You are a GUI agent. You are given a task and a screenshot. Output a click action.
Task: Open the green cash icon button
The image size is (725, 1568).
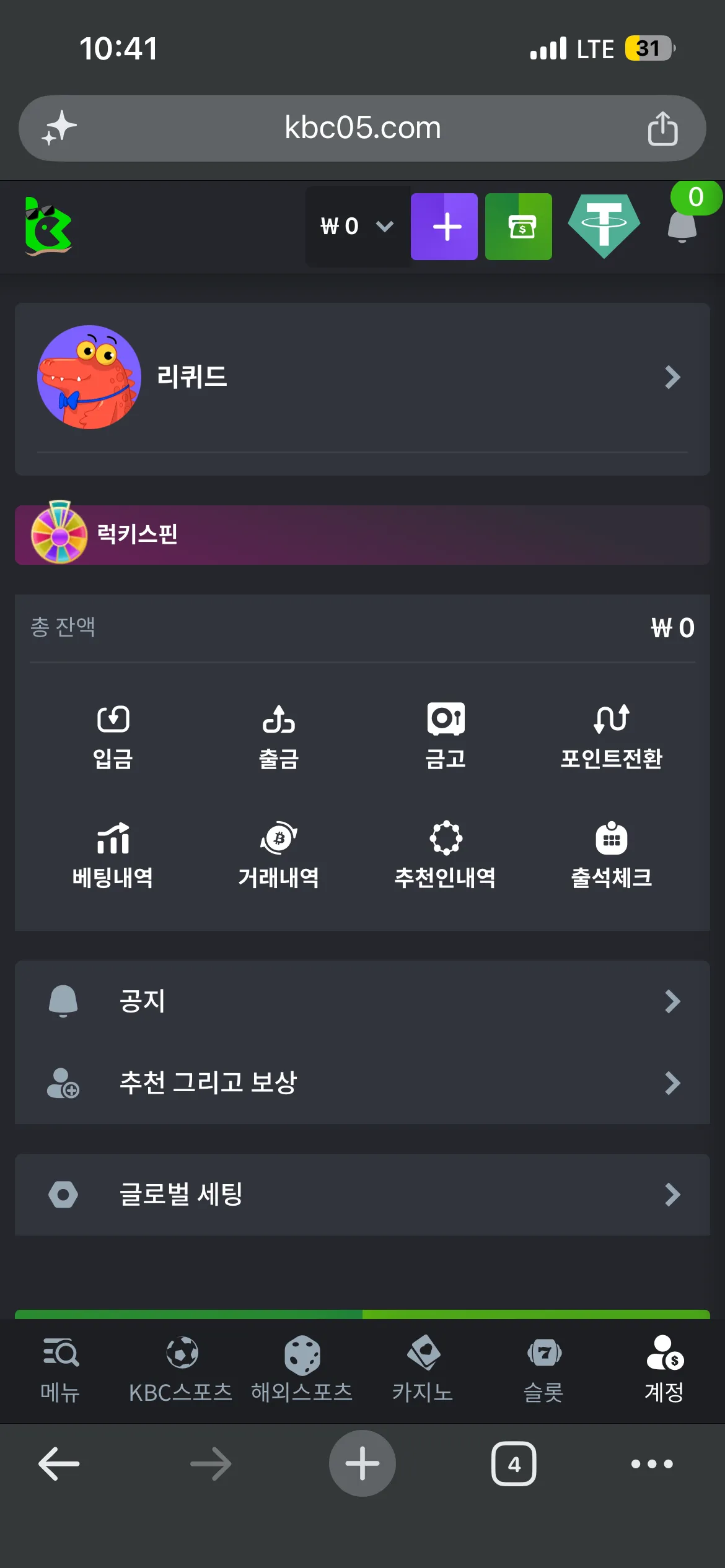pyautogui.click(x=519, y=226)
